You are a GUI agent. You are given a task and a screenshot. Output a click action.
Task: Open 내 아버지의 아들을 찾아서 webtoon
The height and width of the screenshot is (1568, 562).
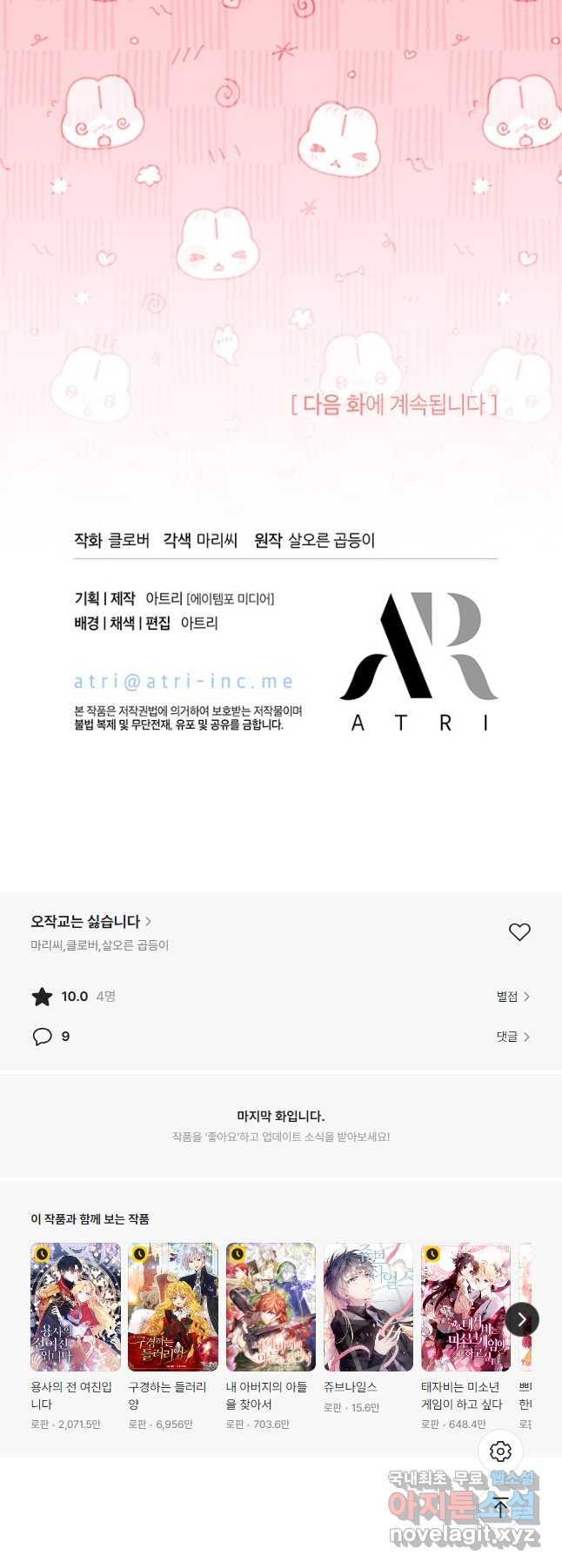(x=271, y=1307)
